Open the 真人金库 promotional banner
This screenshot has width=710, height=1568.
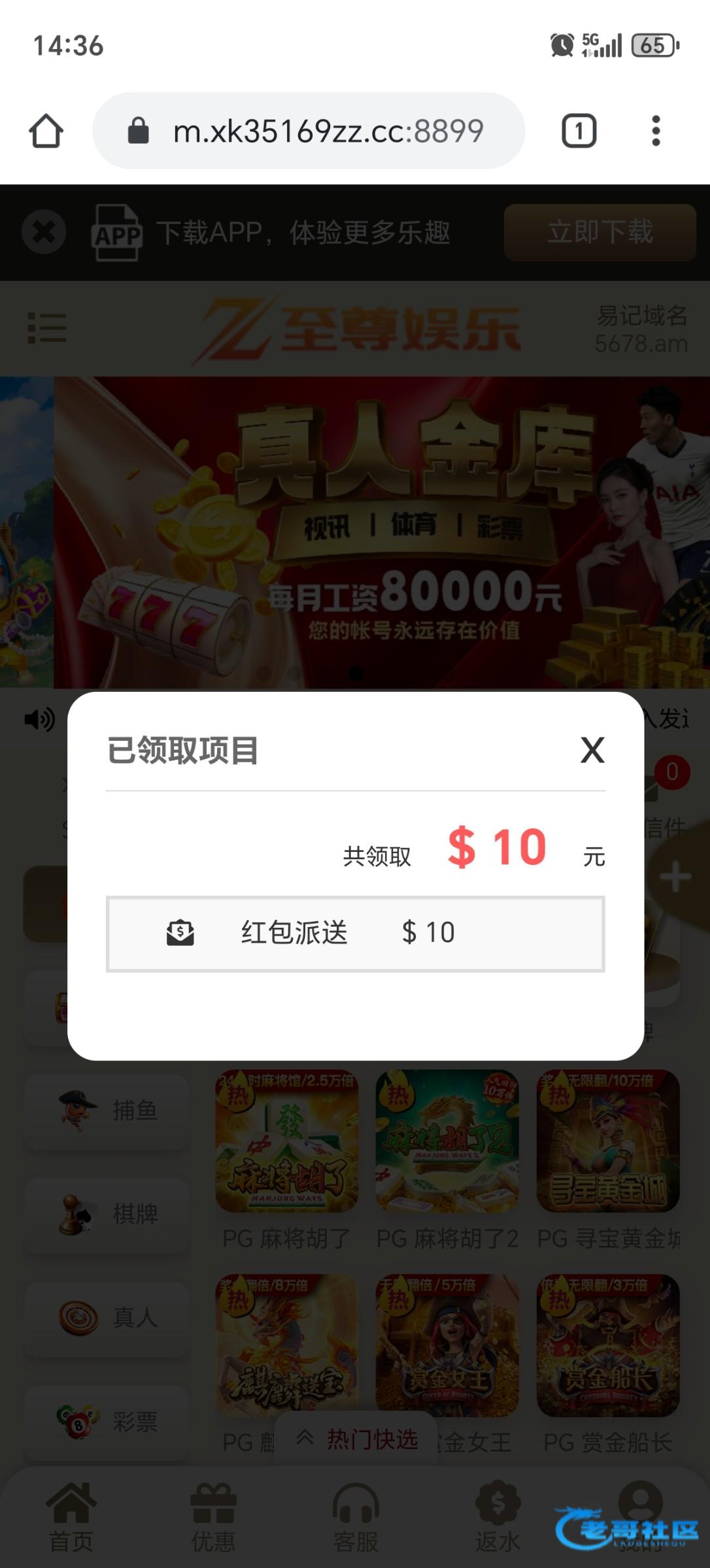pos(381,532)
